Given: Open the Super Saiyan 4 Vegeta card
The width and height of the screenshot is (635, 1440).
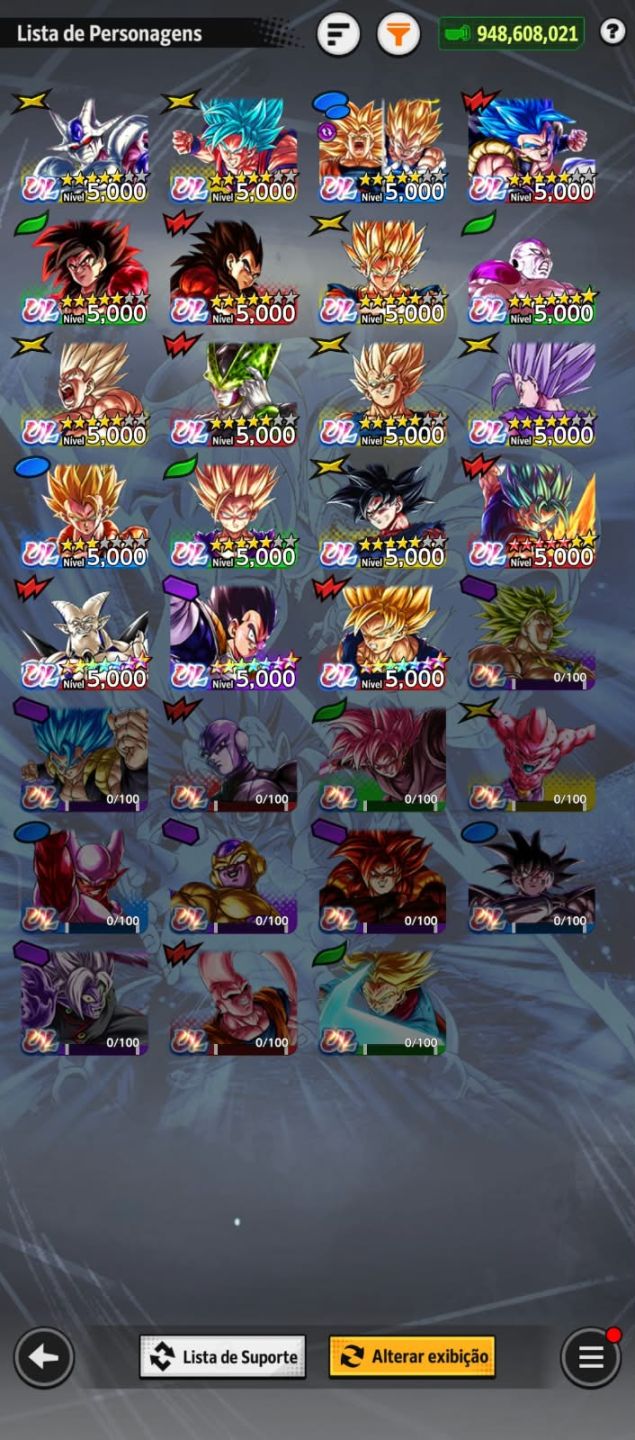Looking at the screenshot, I should click(x=234, y=272).
